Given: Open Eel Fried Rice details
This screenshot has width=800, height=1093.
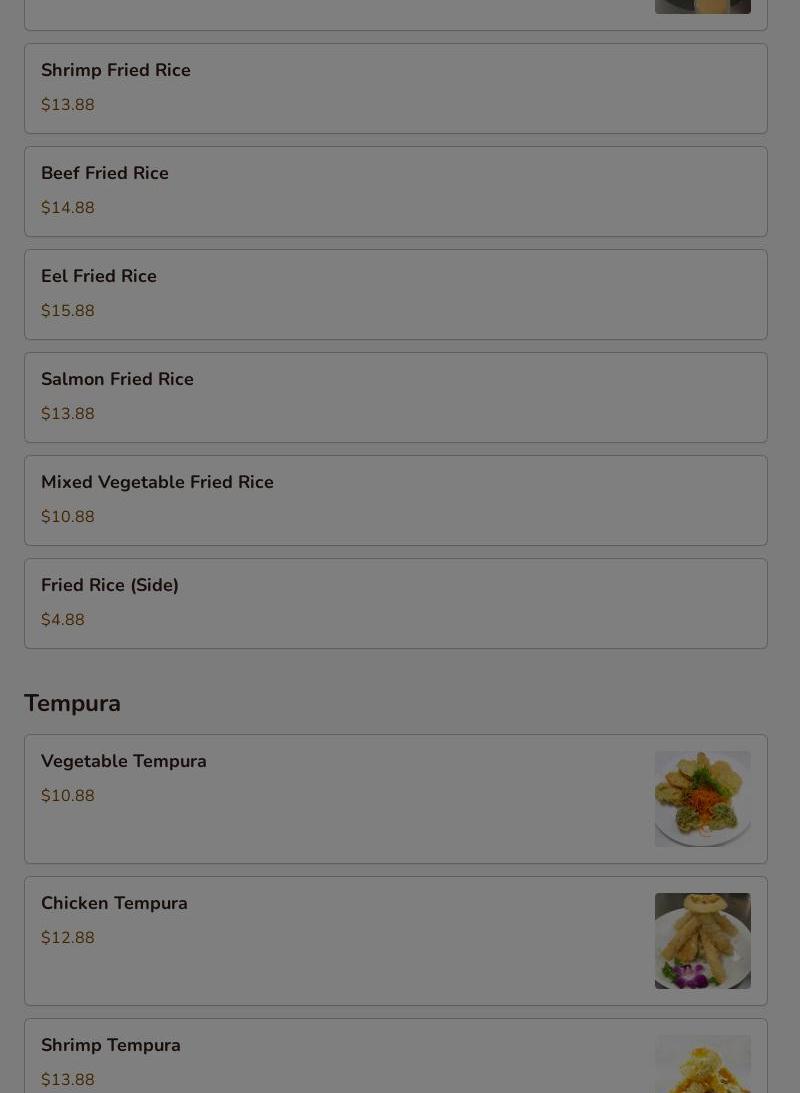Looking at the screenshot, I should 395,294.
